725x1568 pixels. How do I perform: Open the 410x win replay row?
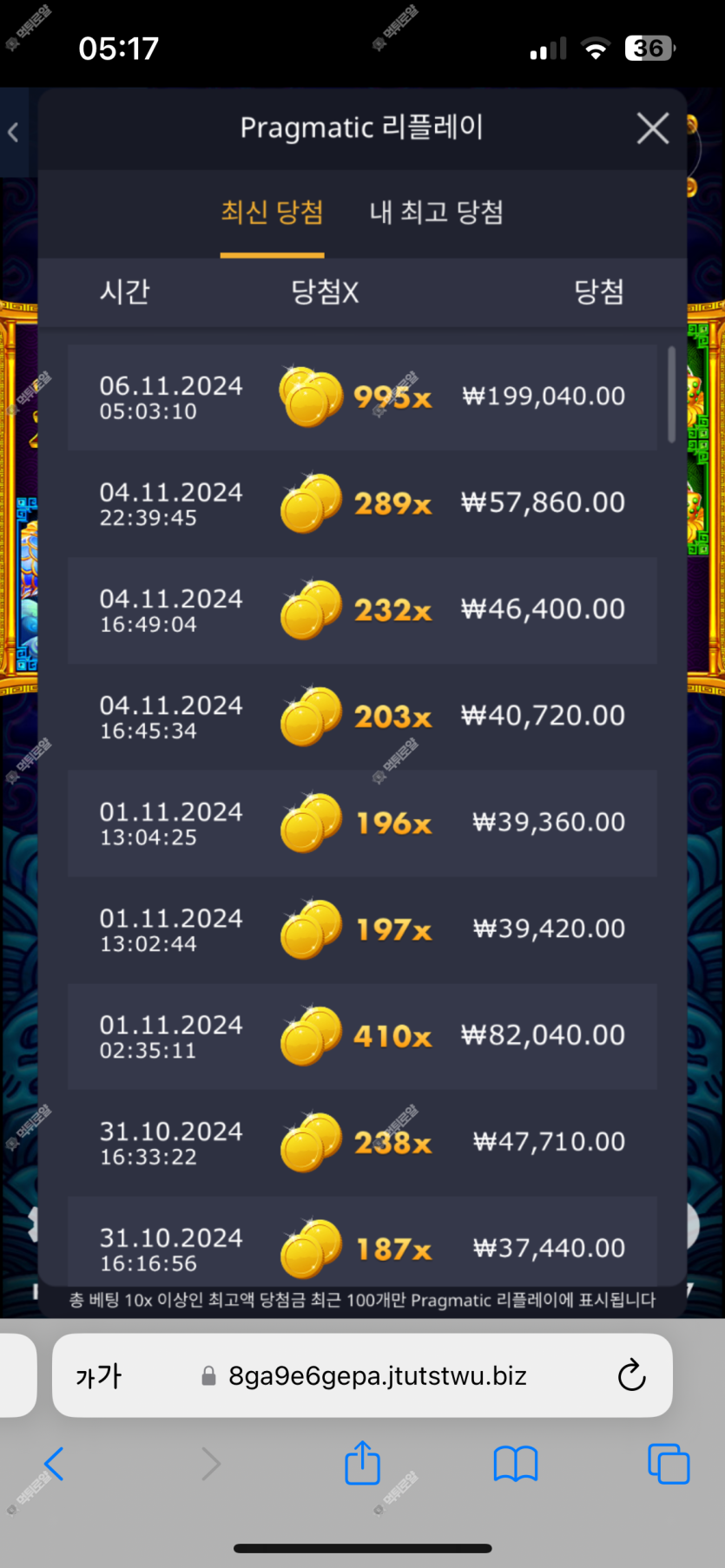tap(362, 1036)
